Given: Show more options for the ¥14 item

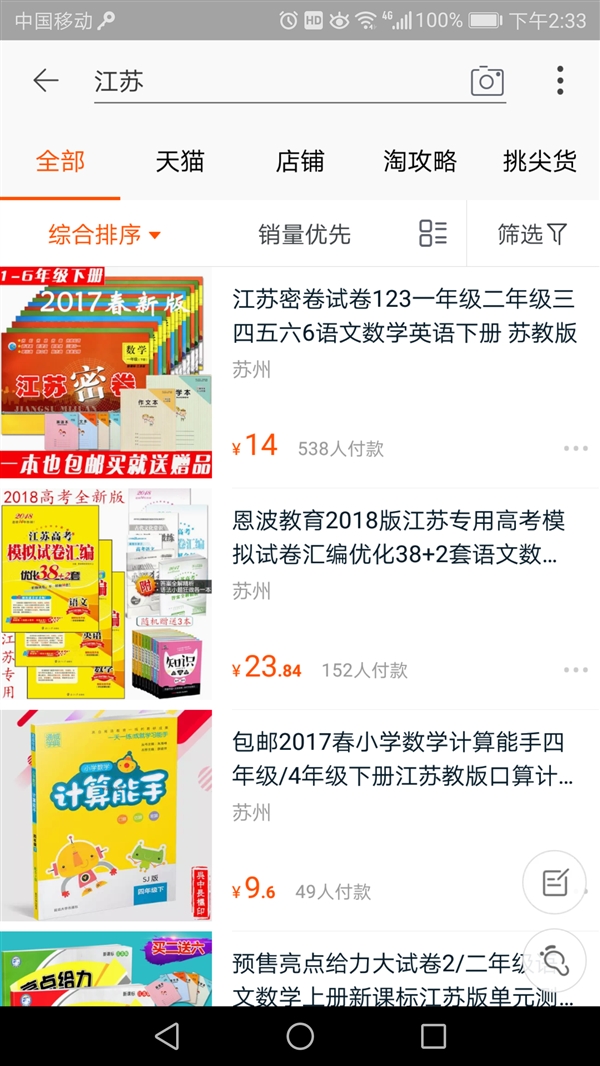Looking at the screenshot, I should (x=575, y=448).
